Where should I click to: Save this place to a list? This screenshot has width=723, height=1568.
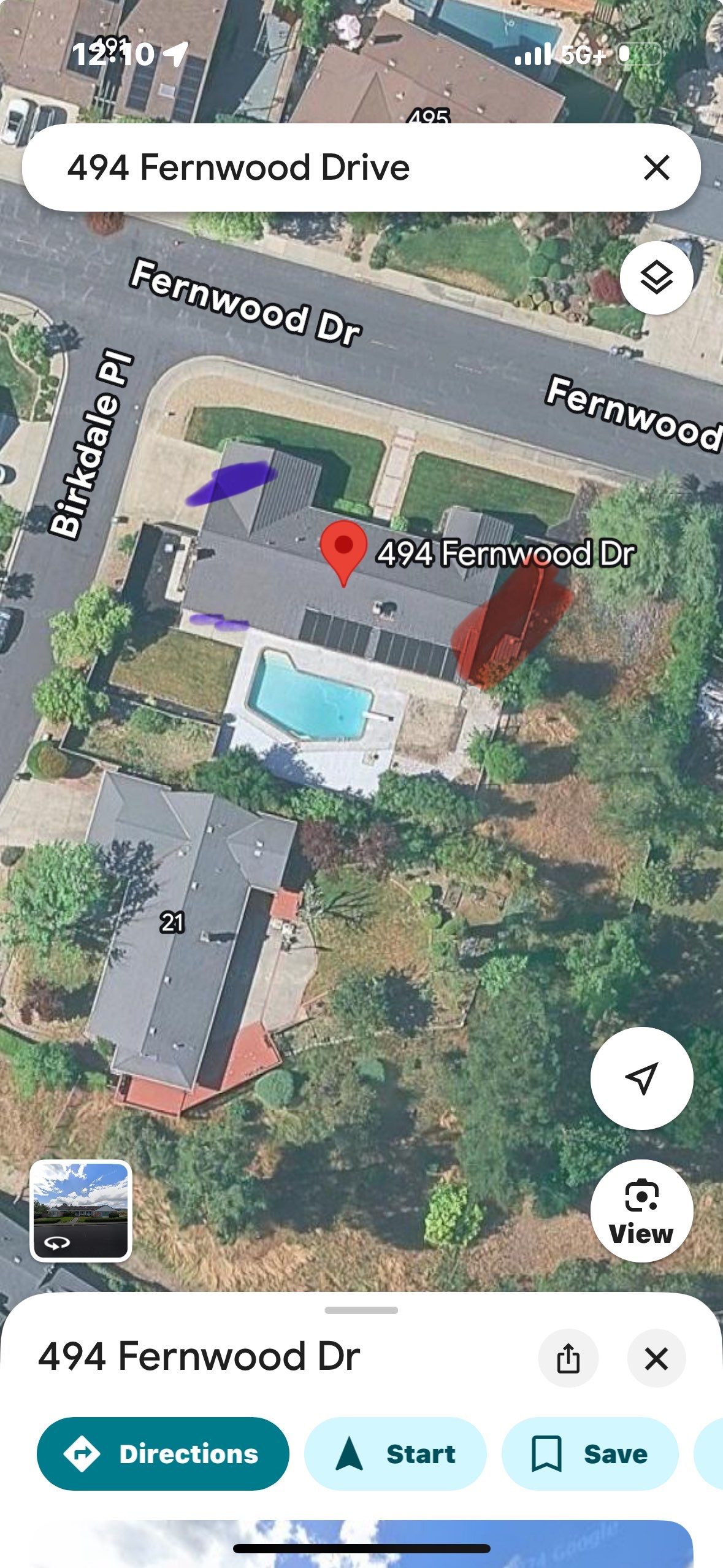590,1454
